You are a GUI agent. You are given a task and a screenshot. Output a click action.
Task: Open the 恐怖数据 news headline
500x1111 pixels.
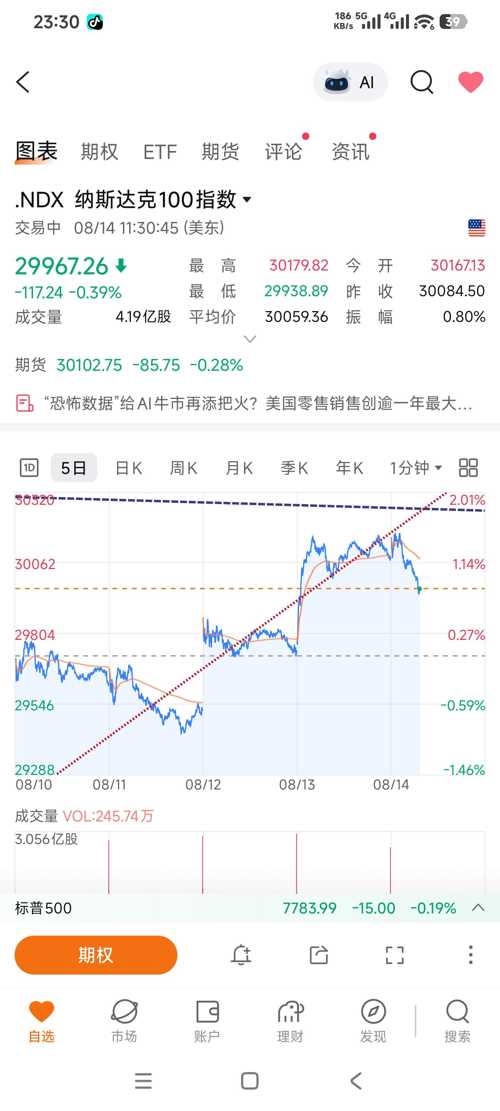tap(244, 404)
